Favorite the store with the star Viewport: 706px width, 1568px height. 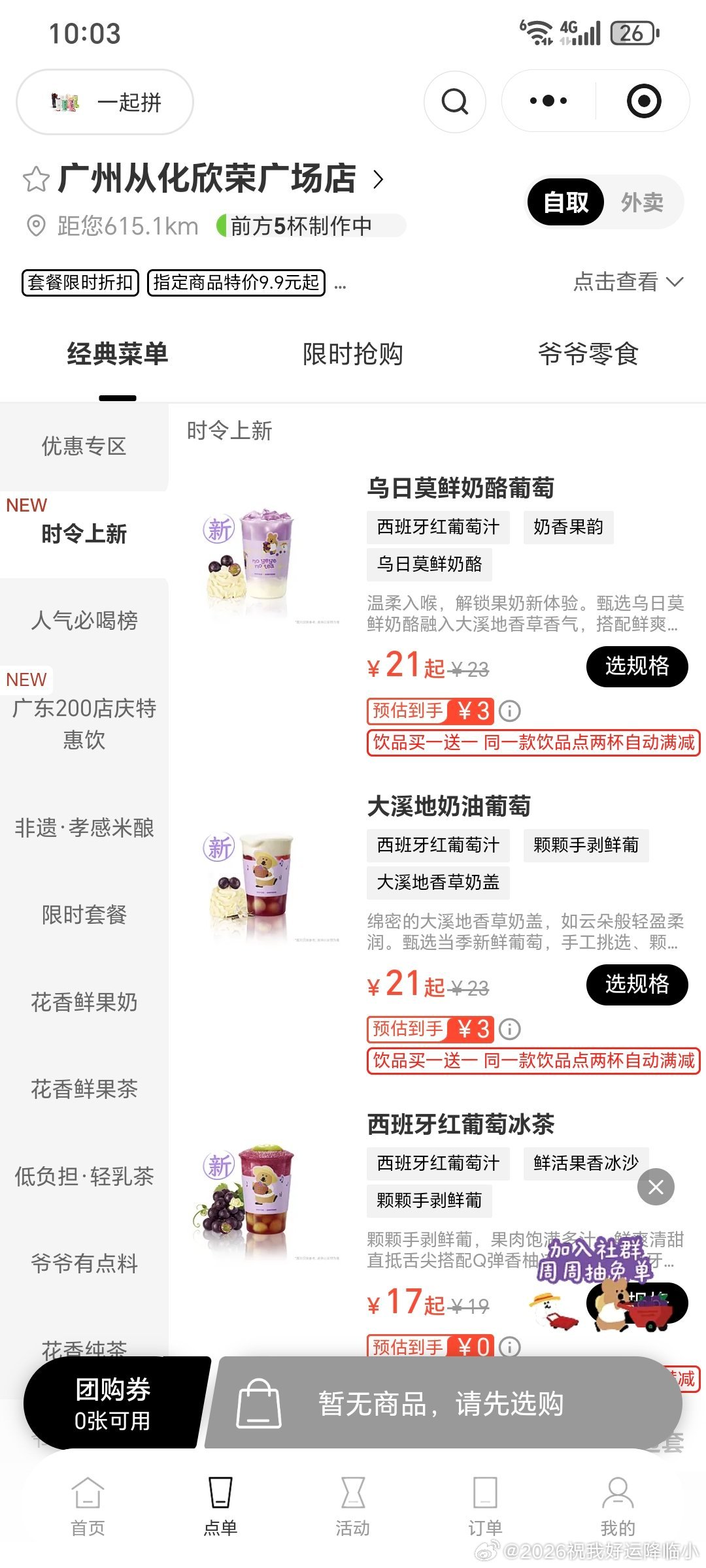click(36, 180)
